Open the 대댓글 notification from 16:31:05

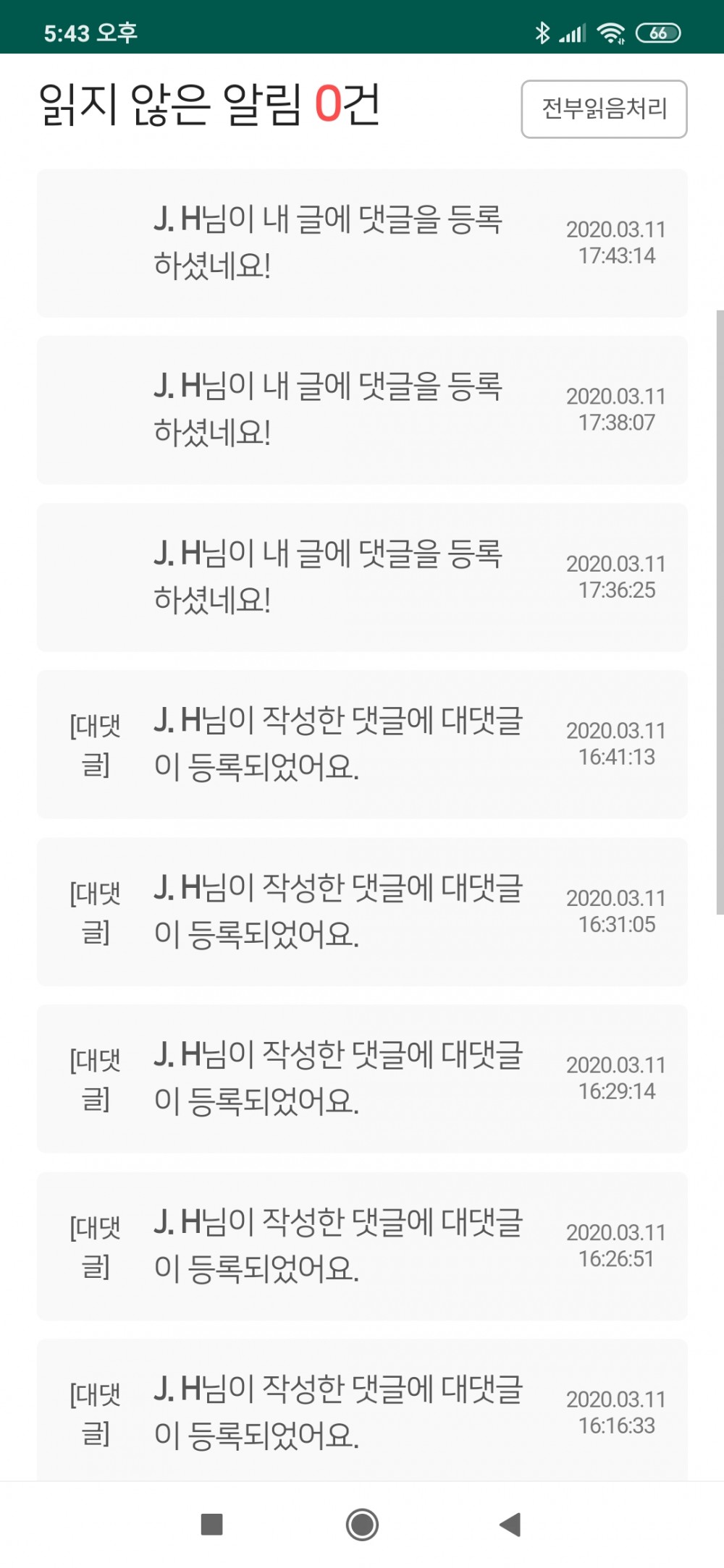coord(362,912)
